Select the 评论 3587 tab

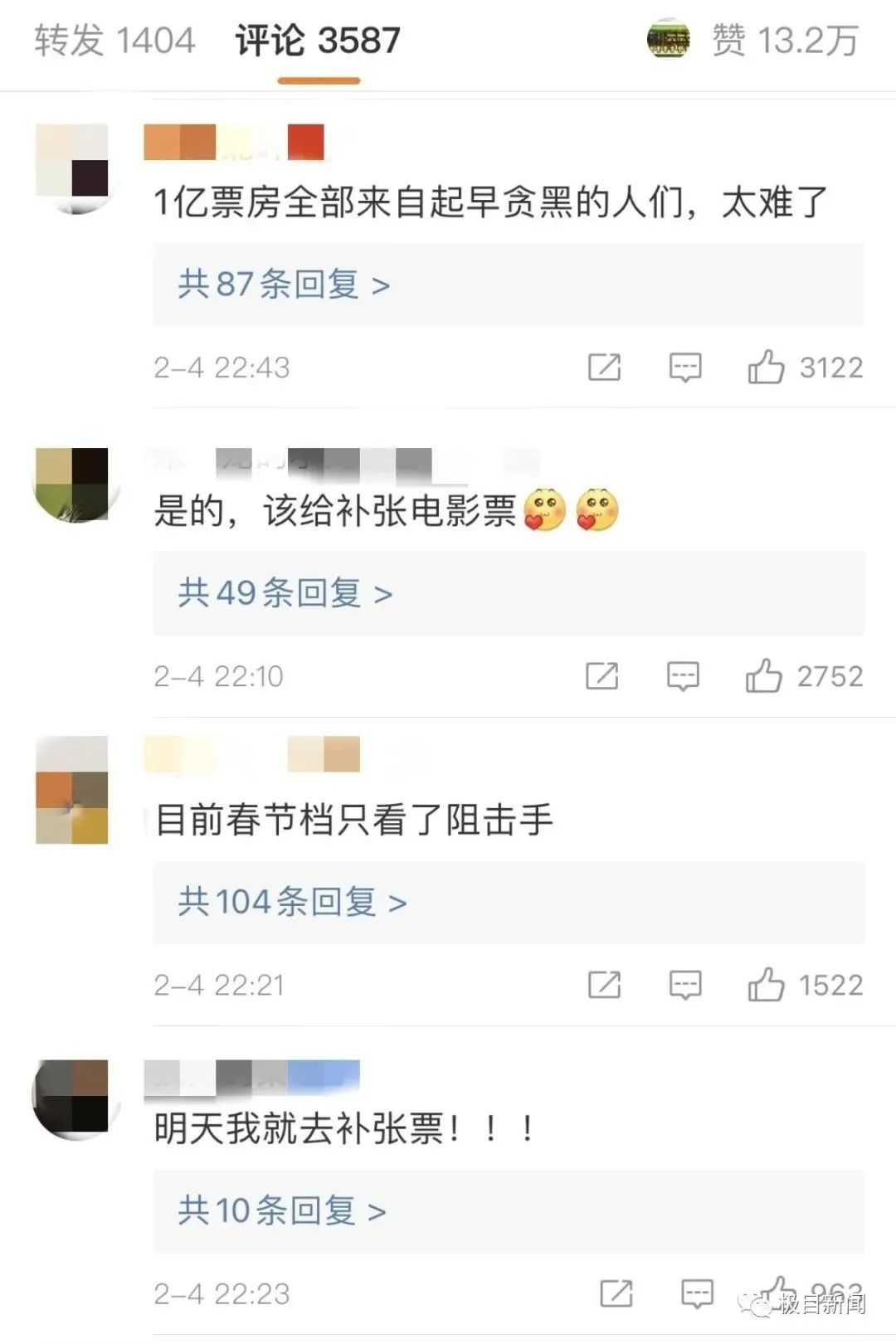tap(318, 40)
